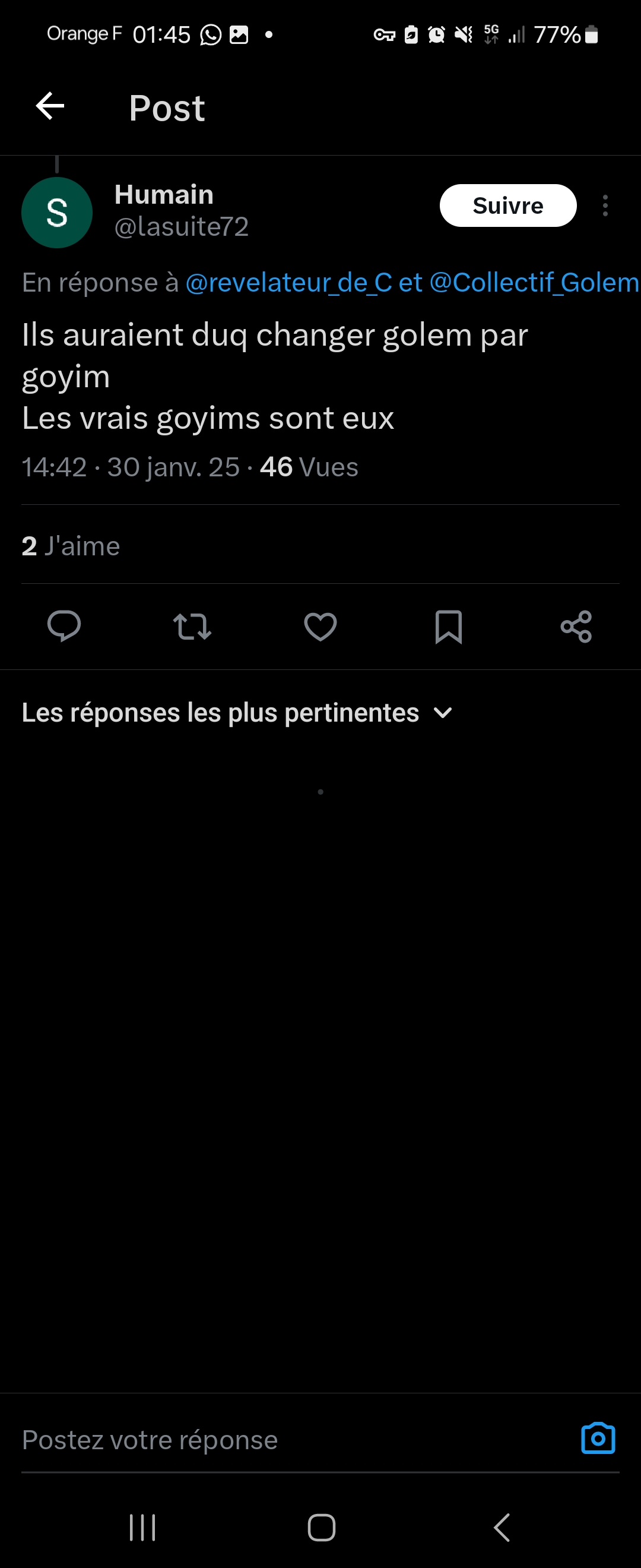Open recent apps from the navigation bar
This screenshot has height=1568, width=641.
[143, 1527]
